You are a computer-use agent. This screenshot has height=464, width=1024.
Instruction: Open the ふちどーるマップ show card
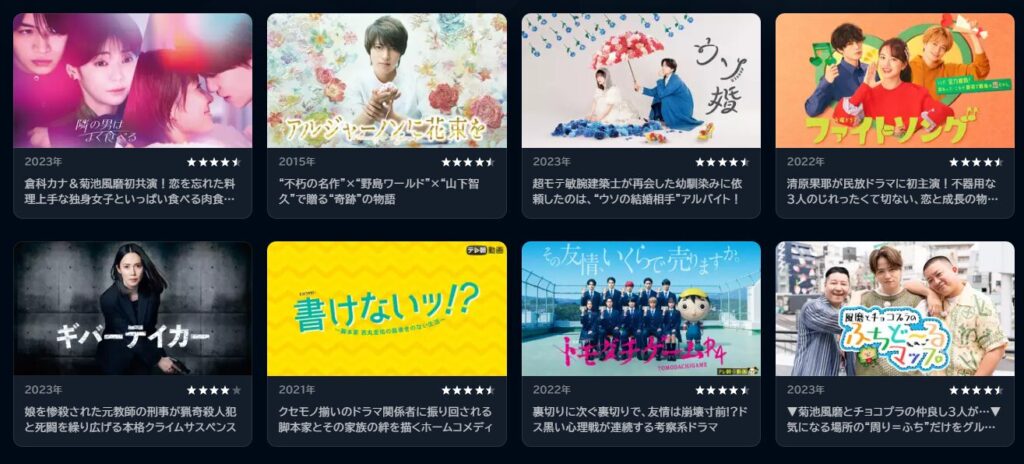894,308
